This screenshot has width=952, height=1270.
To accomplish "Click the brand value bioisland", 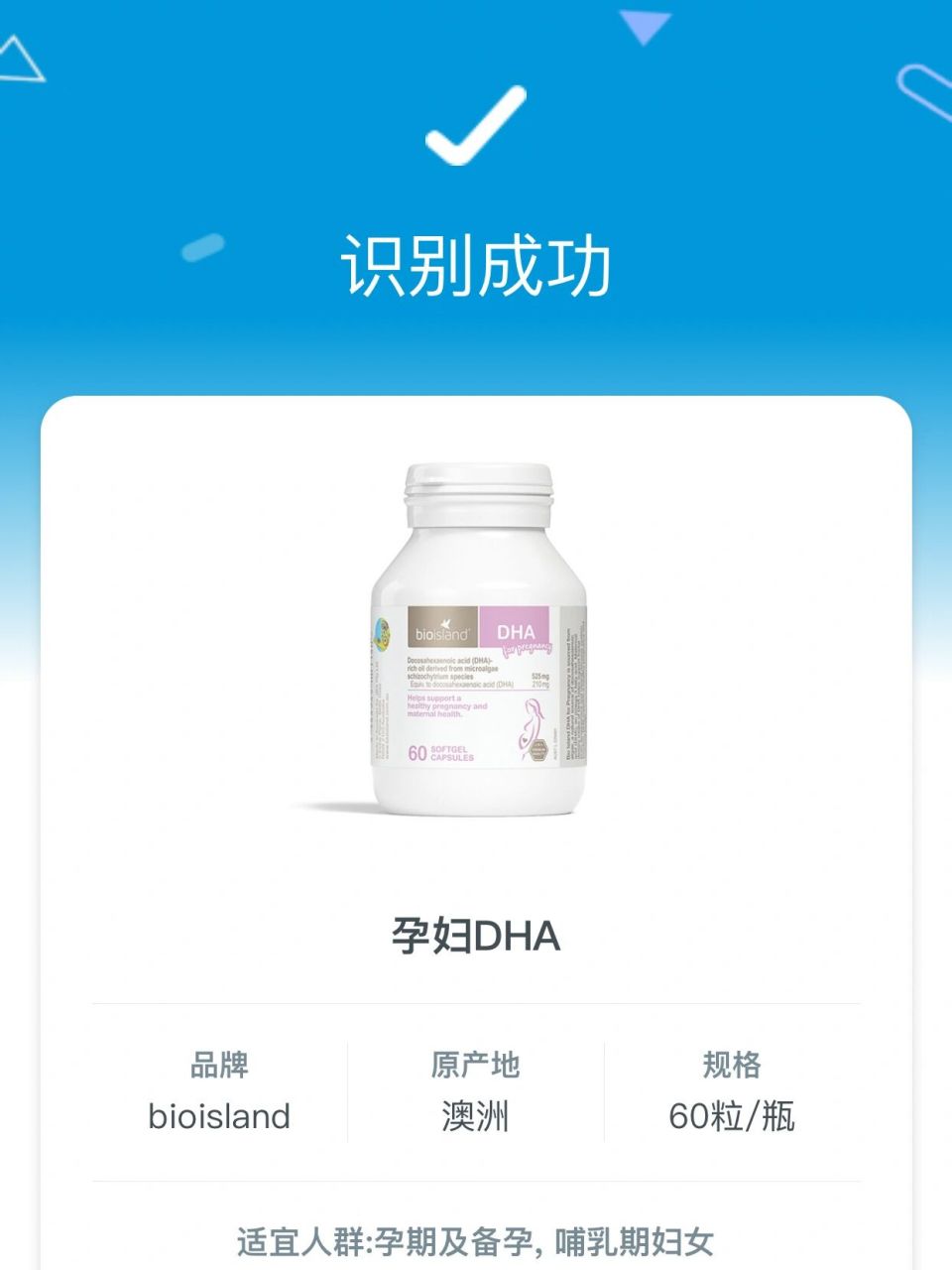I will [220, 1115].
